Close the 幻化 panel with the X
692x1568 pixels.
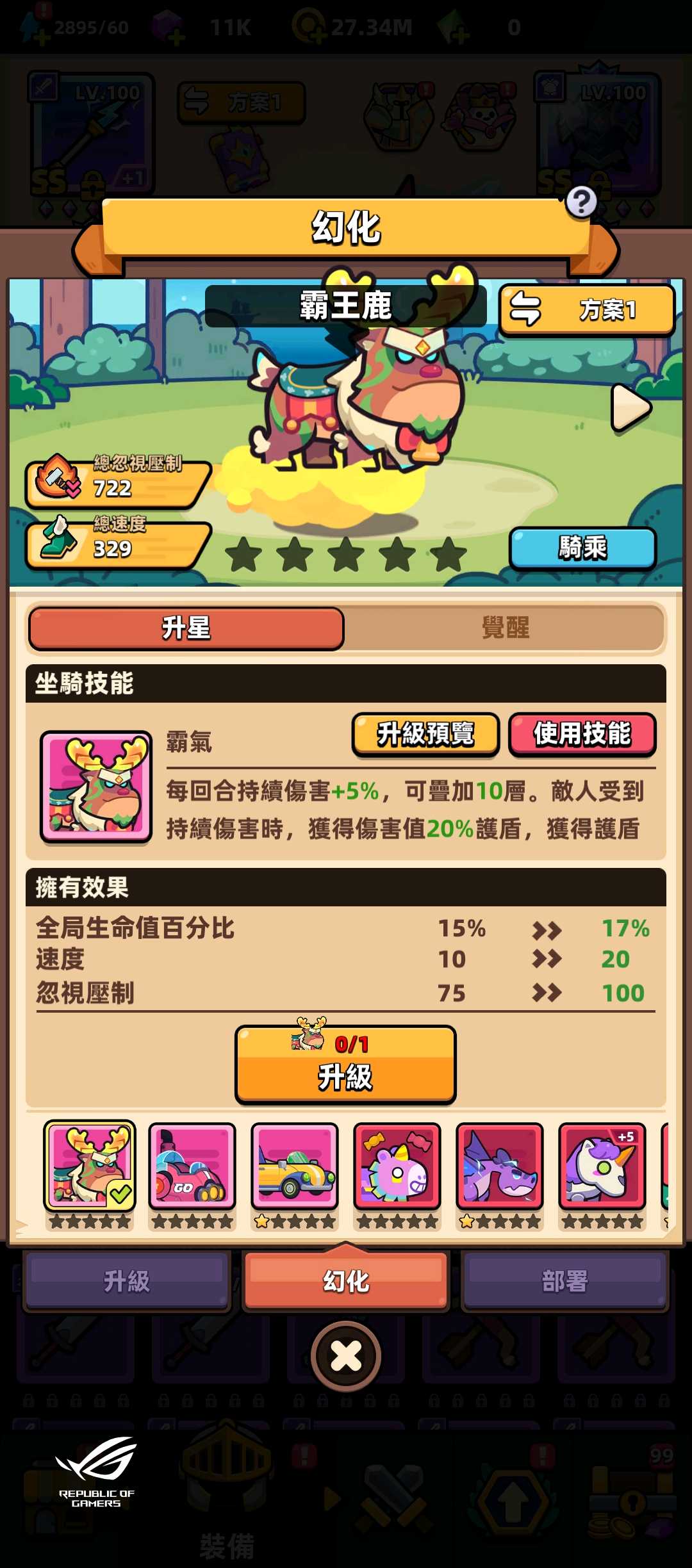(346, 1356)
